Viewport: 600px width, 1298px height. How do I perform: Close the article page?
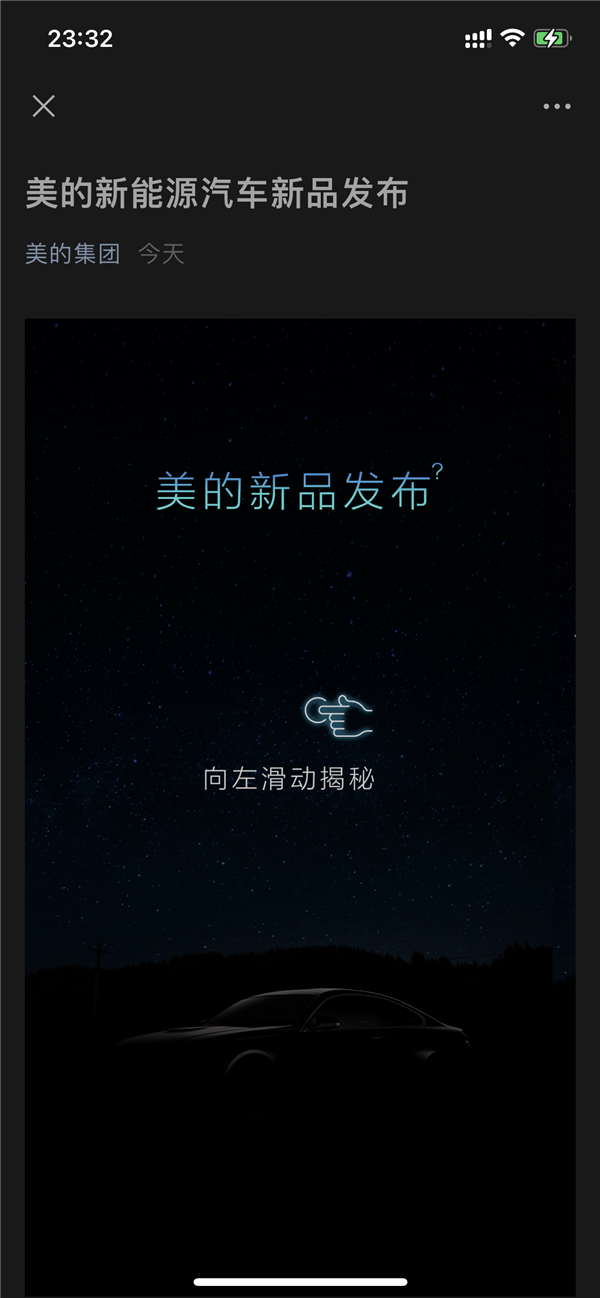[x=44, y=106]
